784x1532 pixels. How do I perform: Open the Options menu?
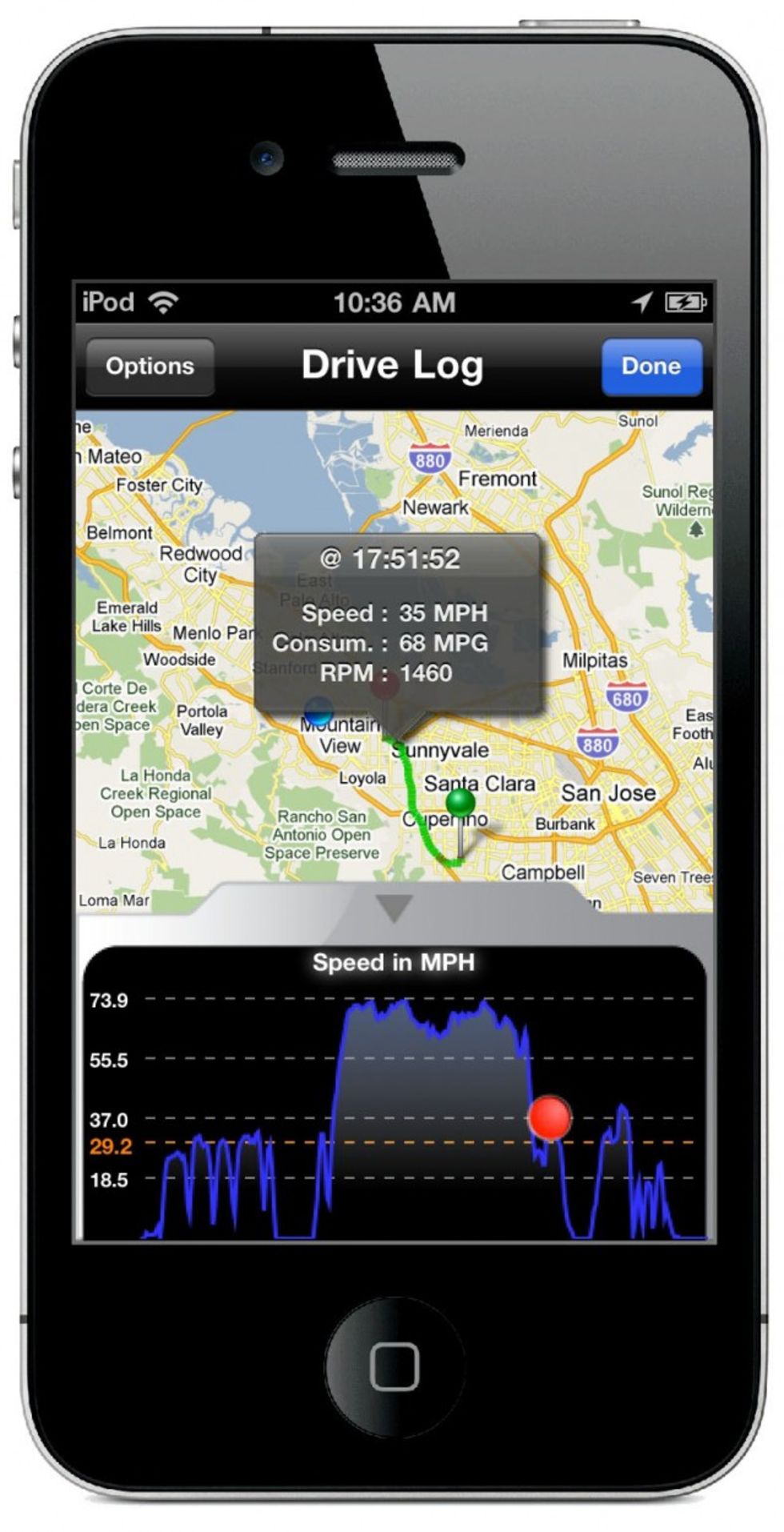pyautogui.click(x=150, y=367)
